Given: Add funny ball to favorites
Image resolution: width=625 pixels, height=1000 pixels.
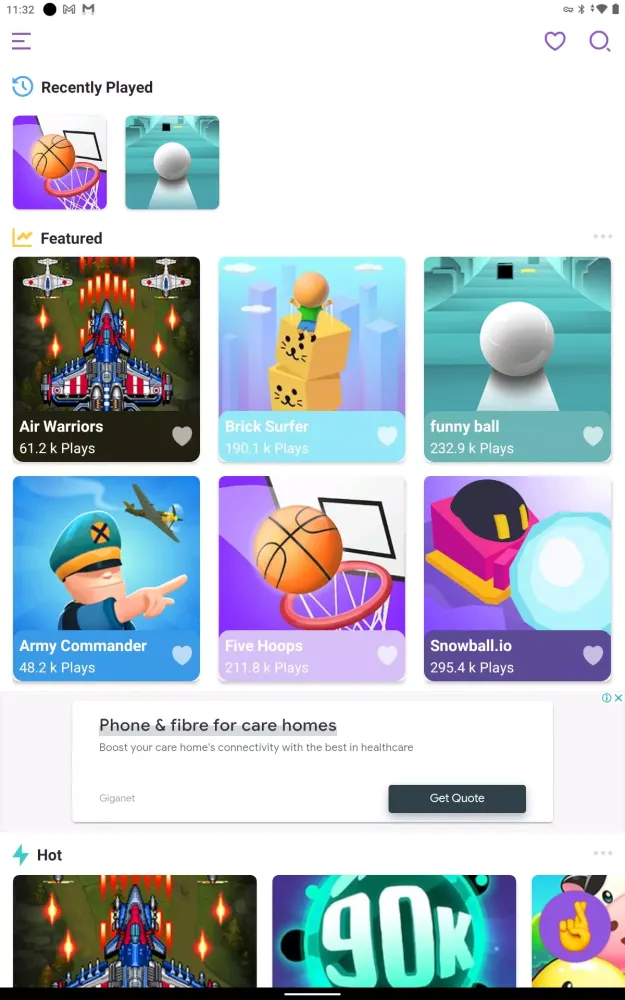Looking at the screenshot, I should click(x=593, y=436).
